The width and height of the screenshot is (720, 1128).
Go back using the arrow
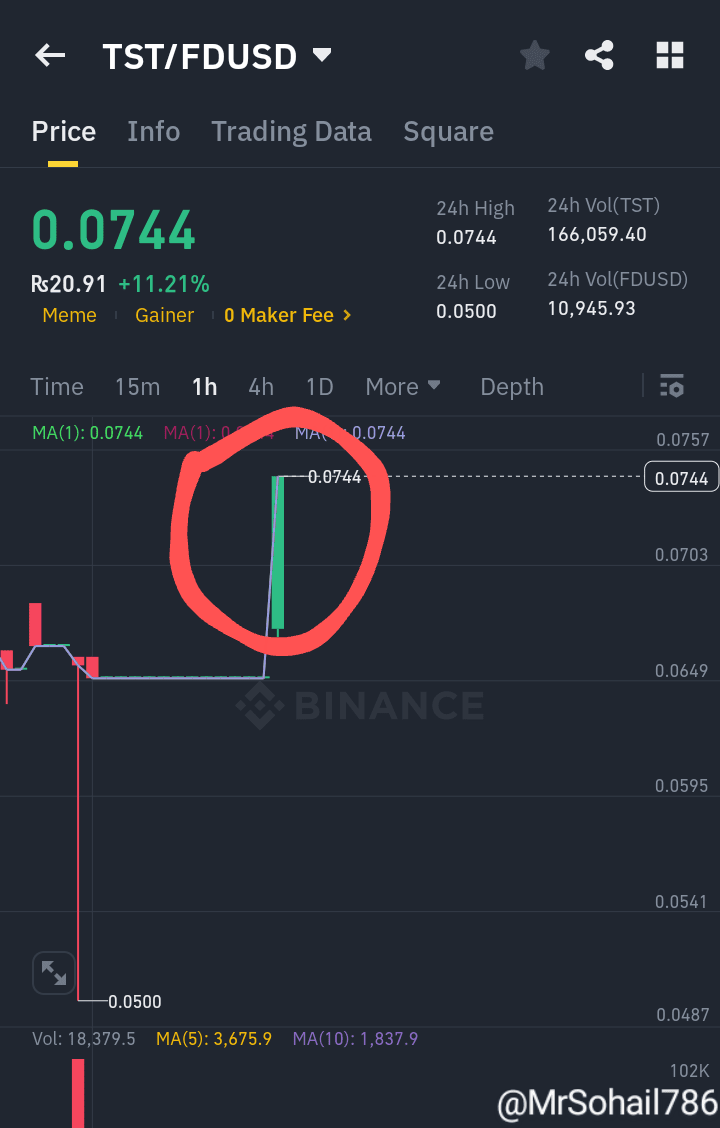click(x=50, y=56)
